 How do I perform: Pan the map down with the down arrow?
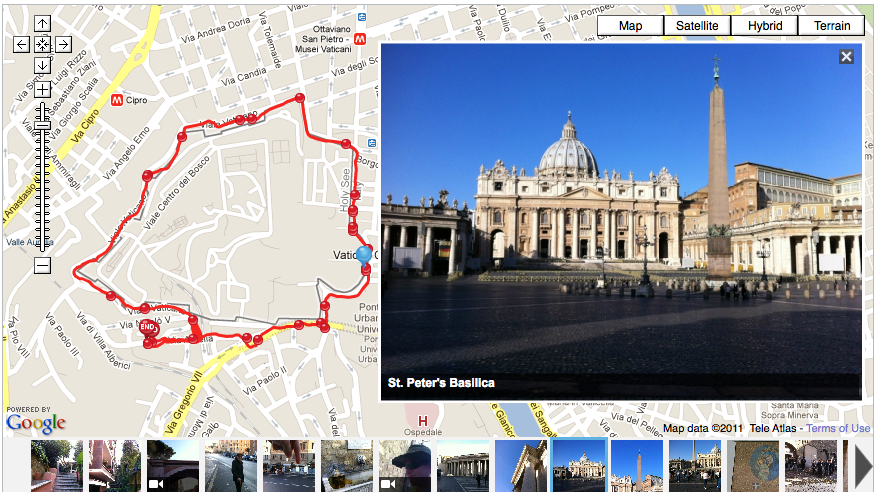click(42, 64)
